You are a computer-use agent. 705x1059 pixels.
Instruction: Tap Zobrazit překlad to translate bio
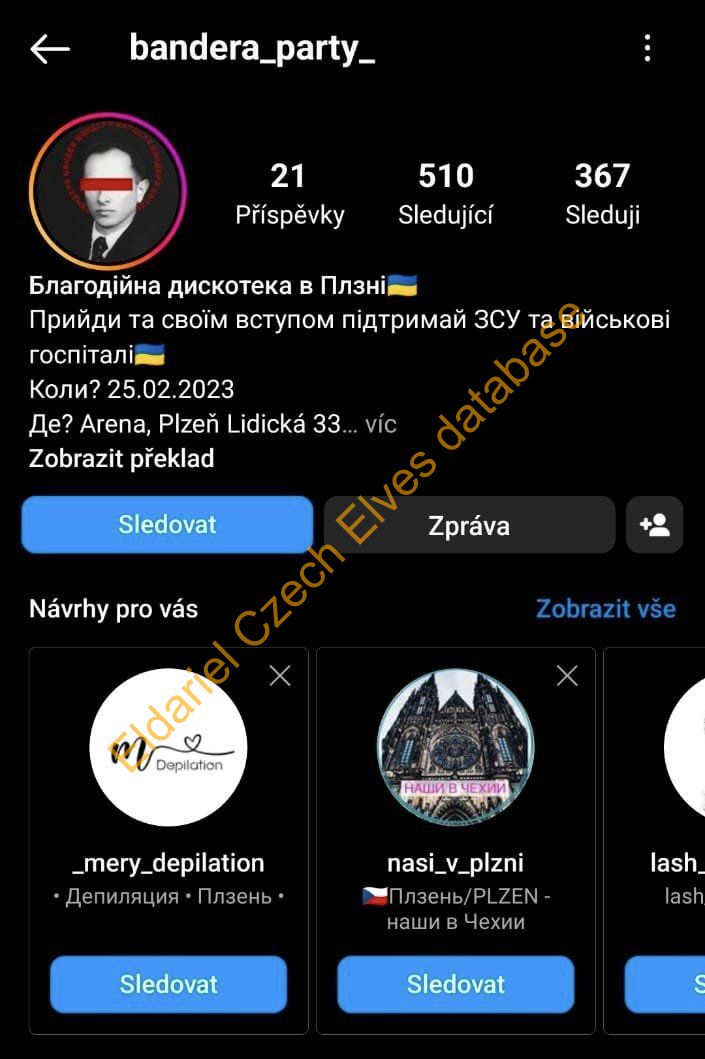coord(121,458)
